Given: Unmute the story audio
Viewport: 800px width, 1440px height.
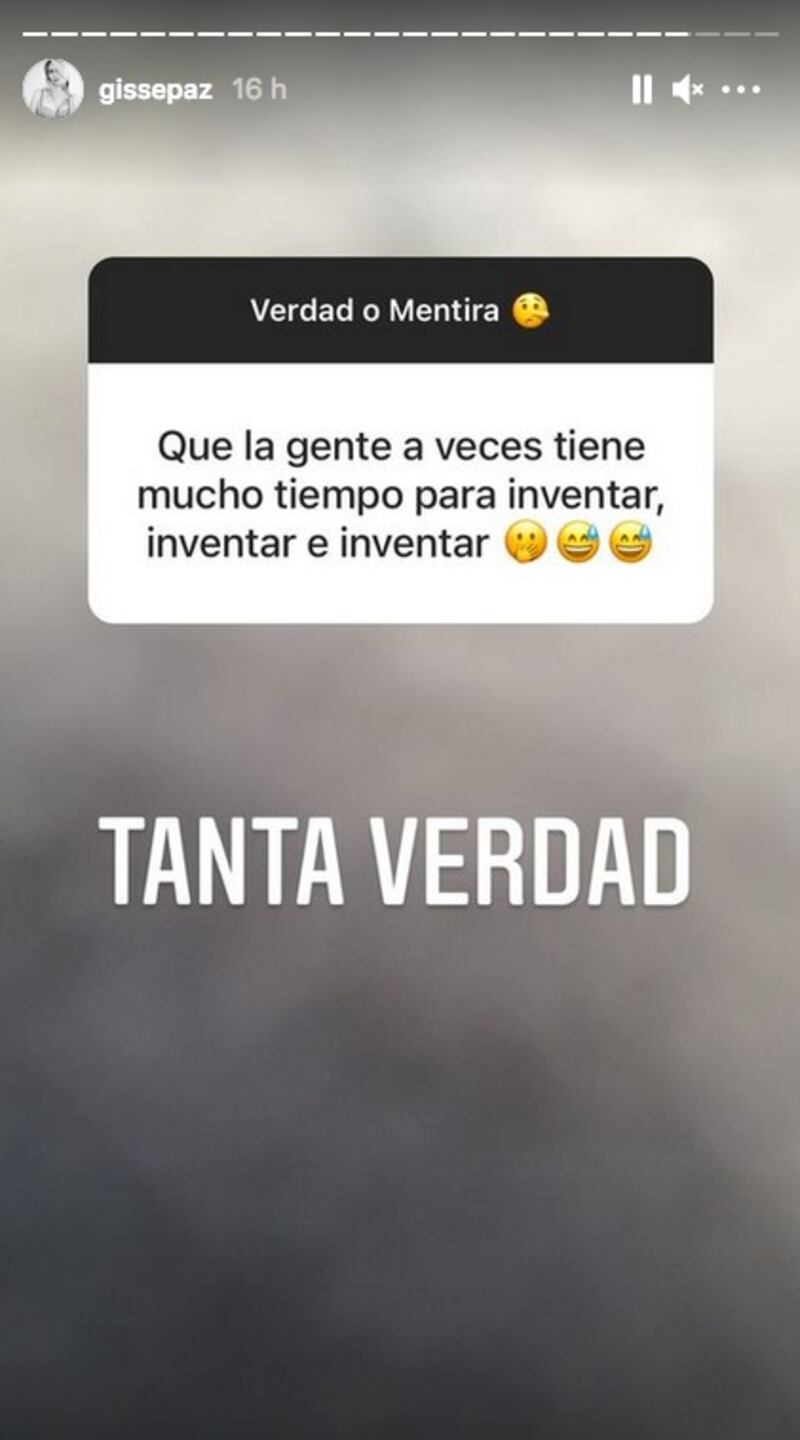Looking at the screenshot, I should pos(688,90).
